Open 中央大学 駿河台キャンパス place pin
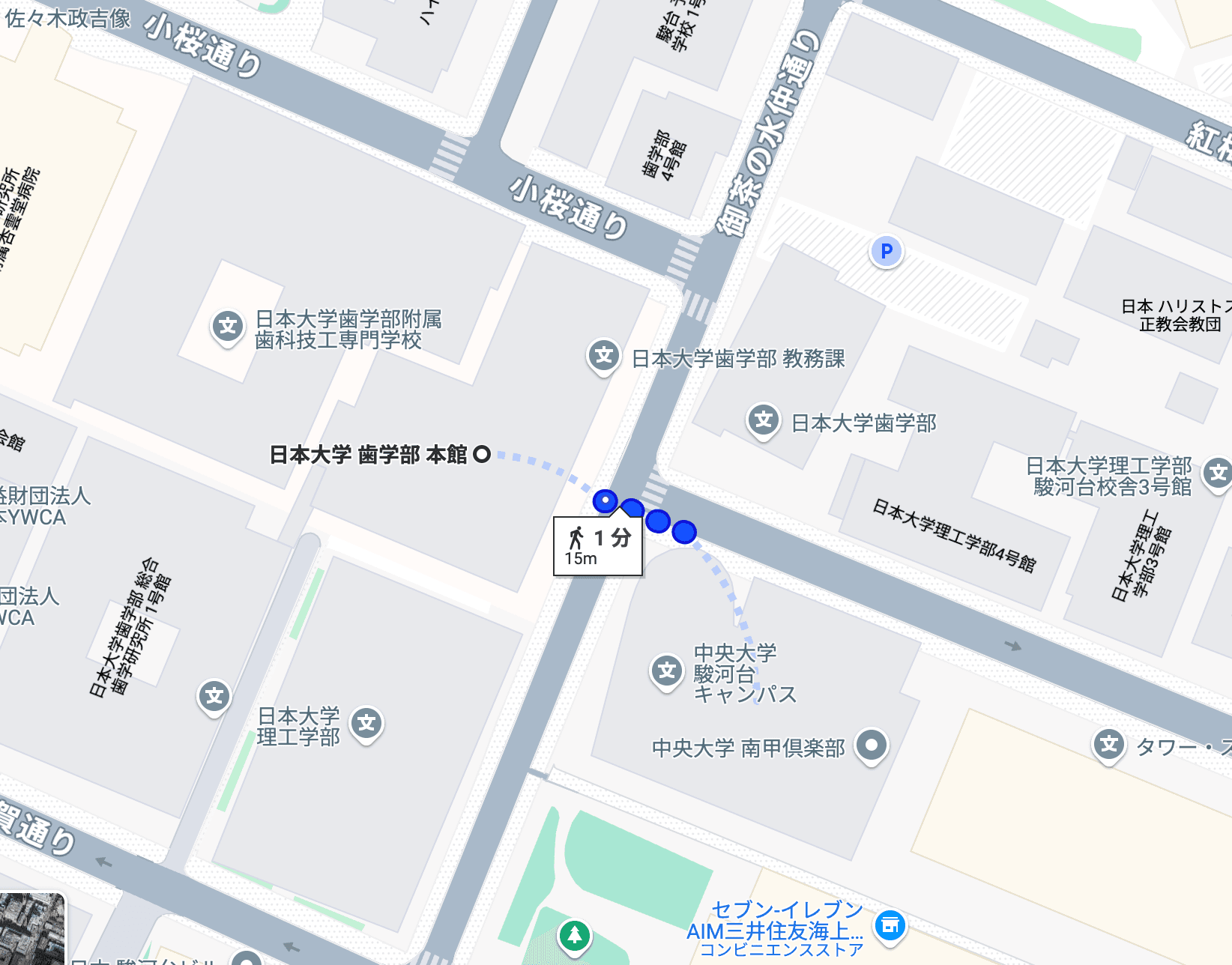 [667, 671]
